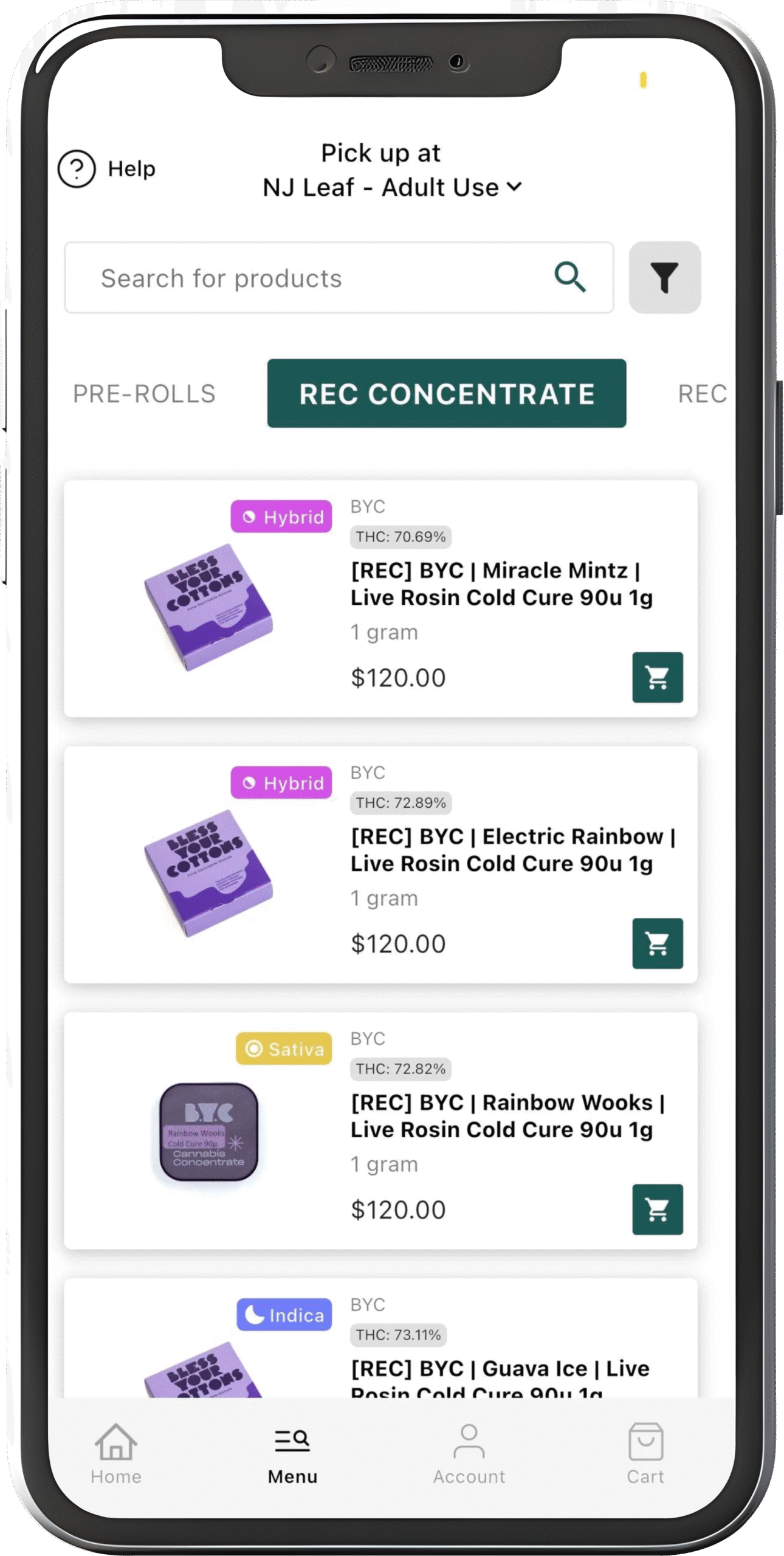The height and width of the screenshot is (1556, 784).
Task: Open the Help button
Action: tap(107, 168)
